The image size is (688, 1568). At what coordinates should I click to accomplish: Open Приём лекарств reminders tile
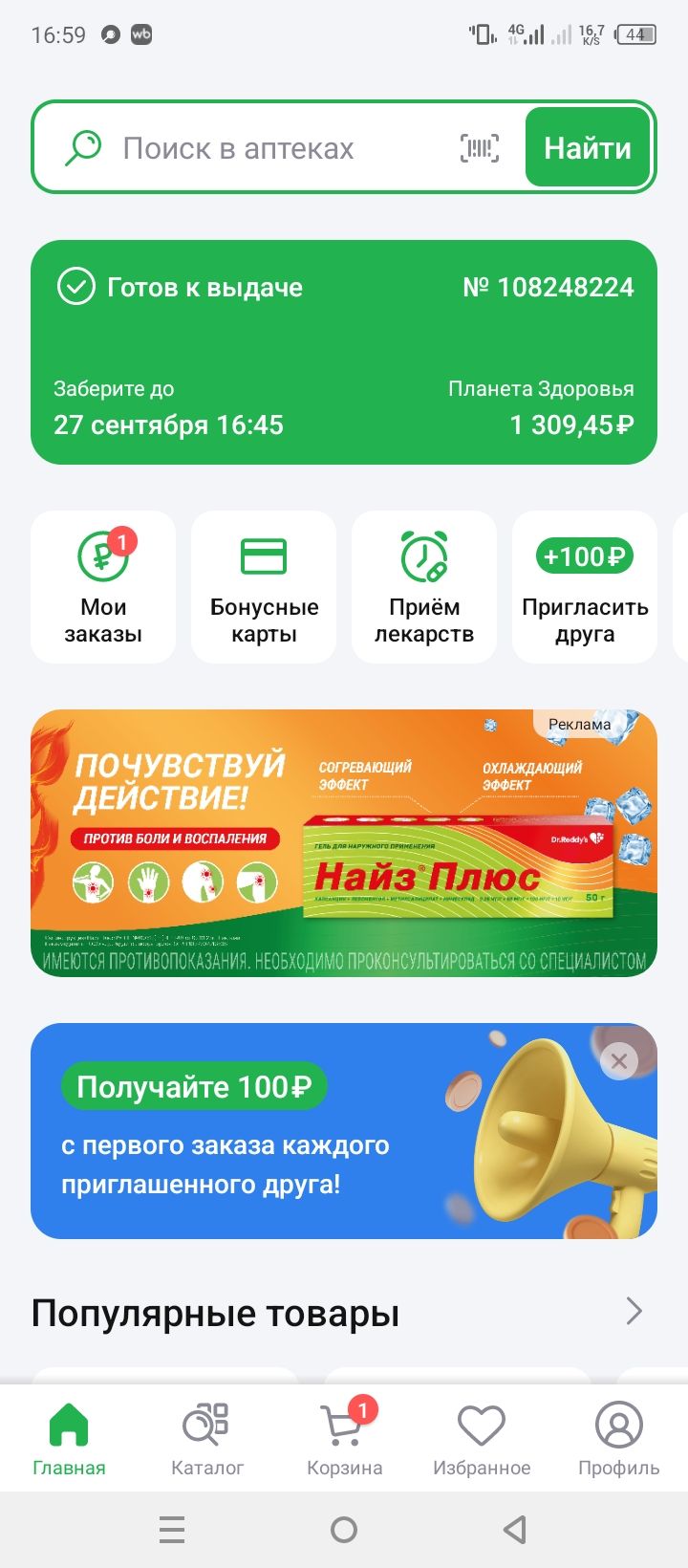(424, 587)
